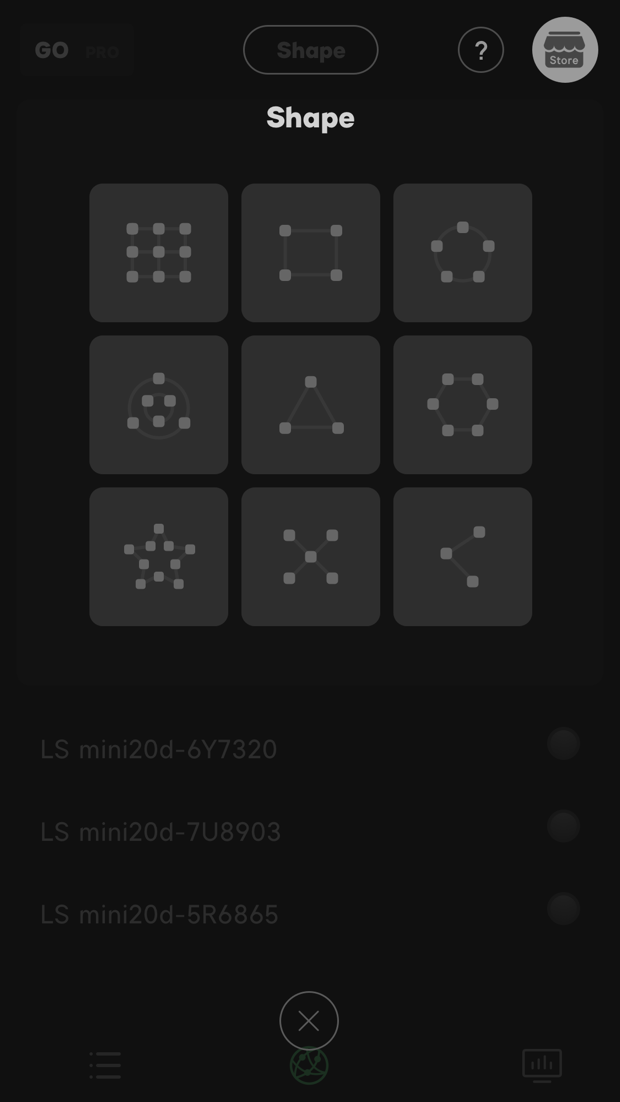Viewport: 620px width, 1102px height.
Task: Close the Shape picker
Action: pos(309,1021)
